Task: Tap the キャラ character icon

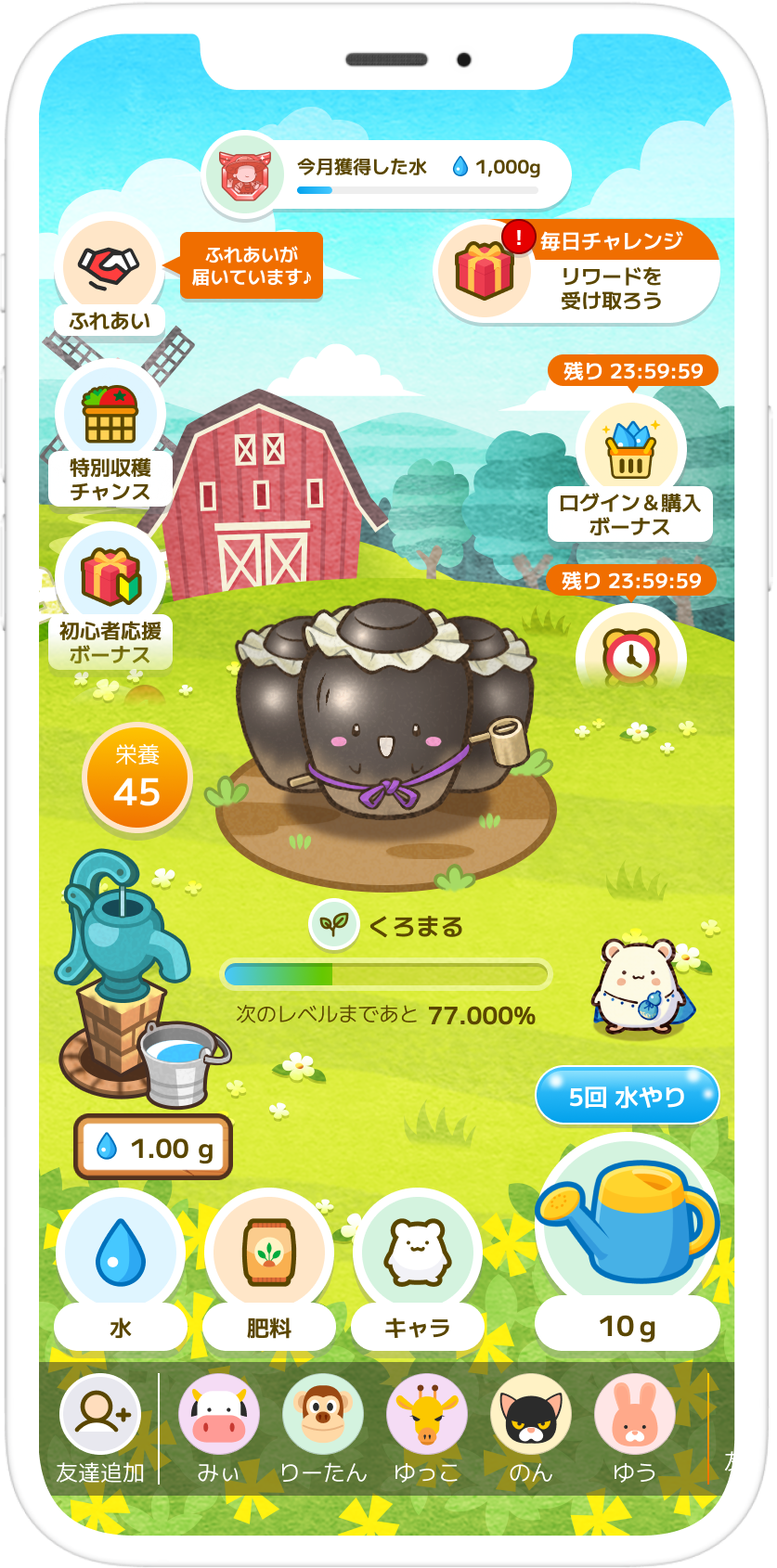Action: pyautogui.click(x=417, y=1252)
